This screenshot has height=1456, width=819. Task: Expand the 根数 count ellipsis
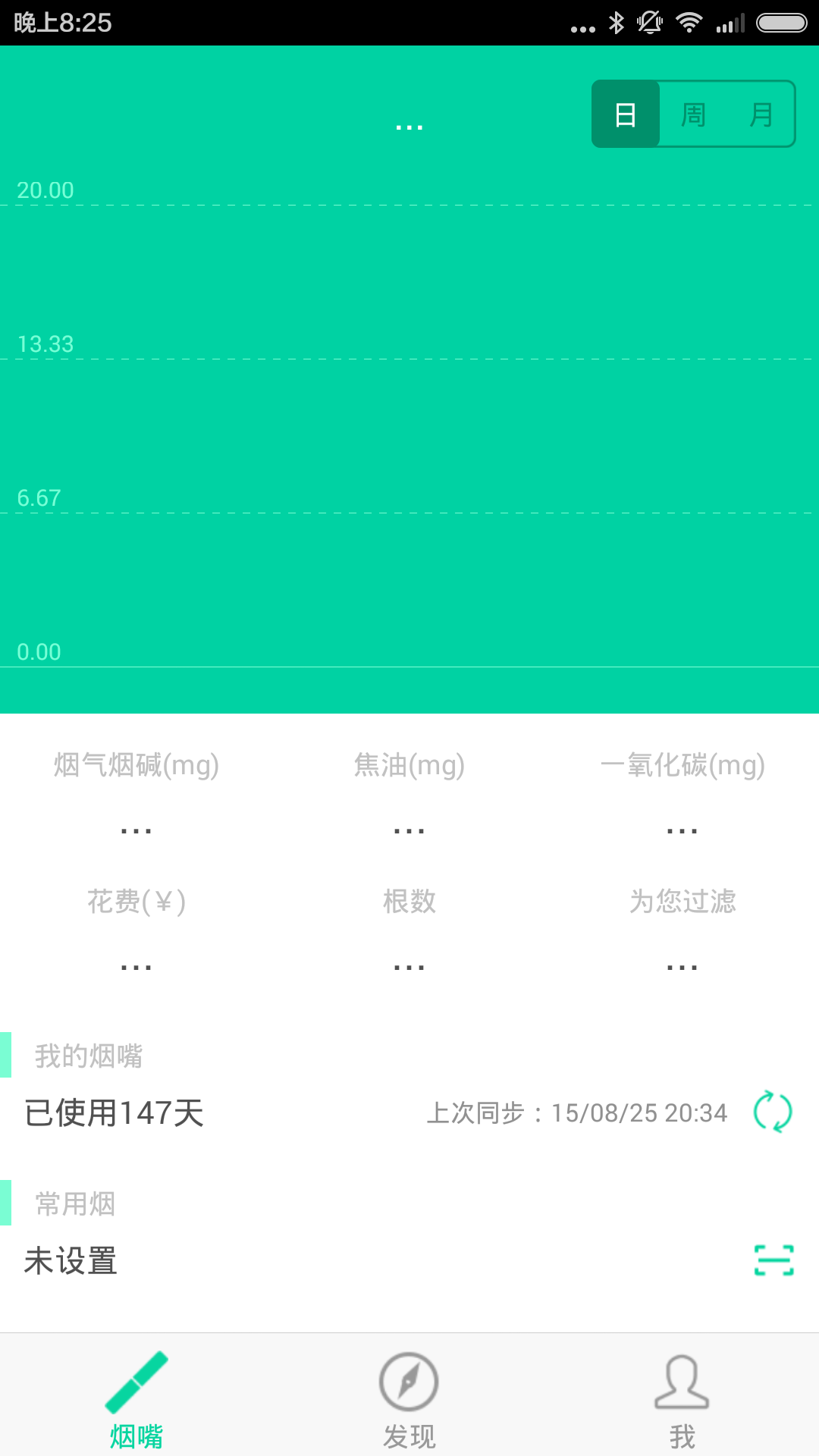[x=409, y=963]
